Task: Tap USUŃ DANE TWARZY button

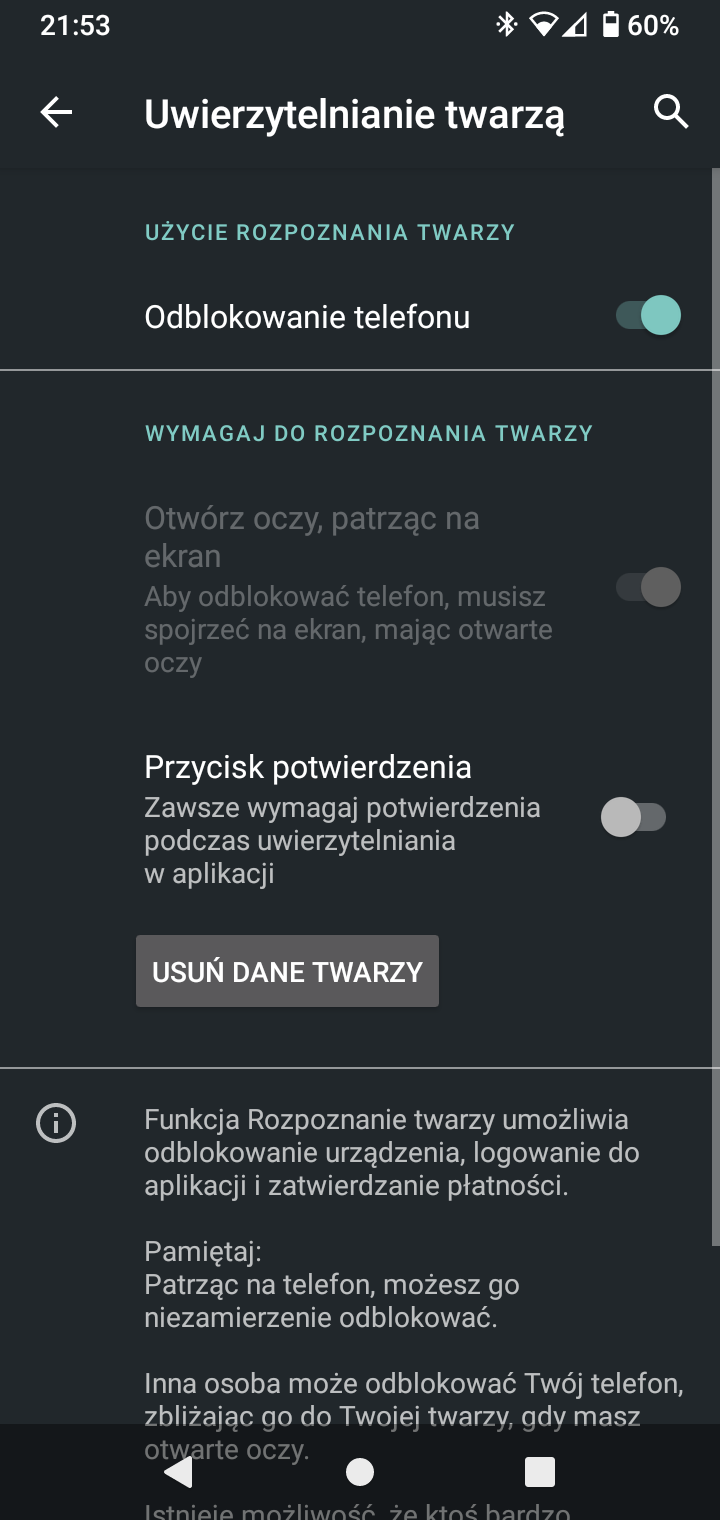Action: point(287,971)
